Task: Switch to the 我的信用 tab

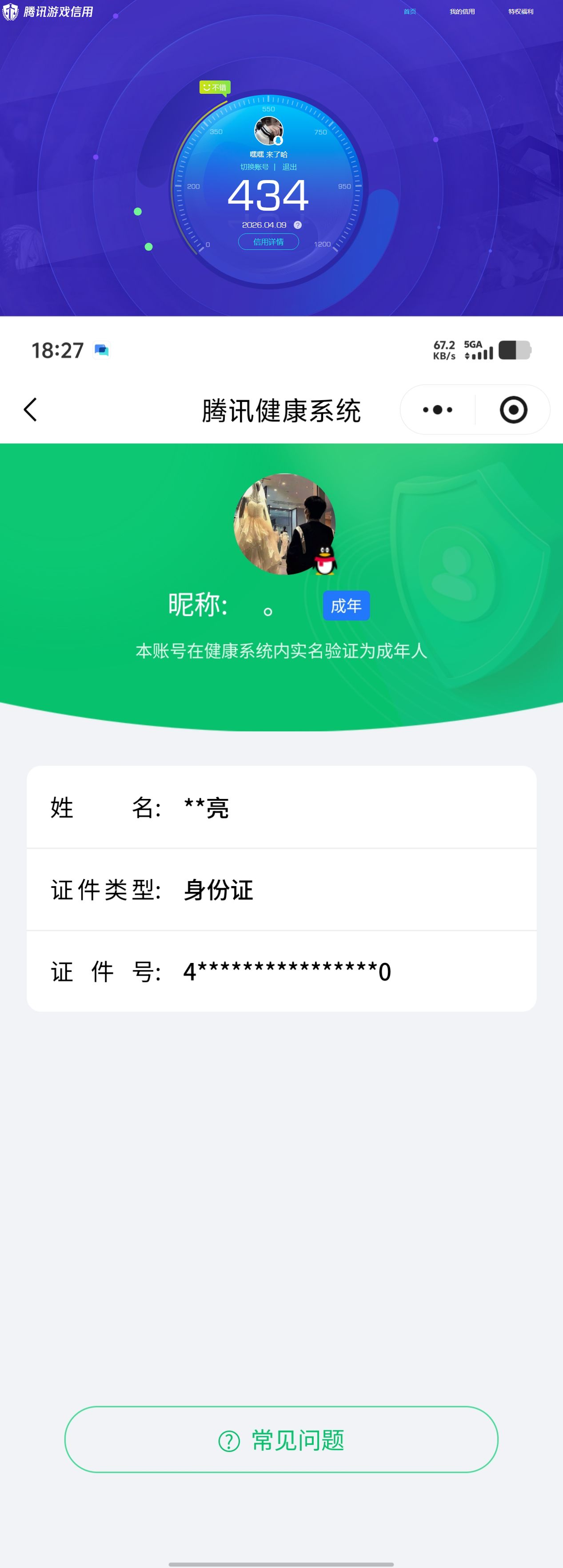Action: (x=462, y=11)
